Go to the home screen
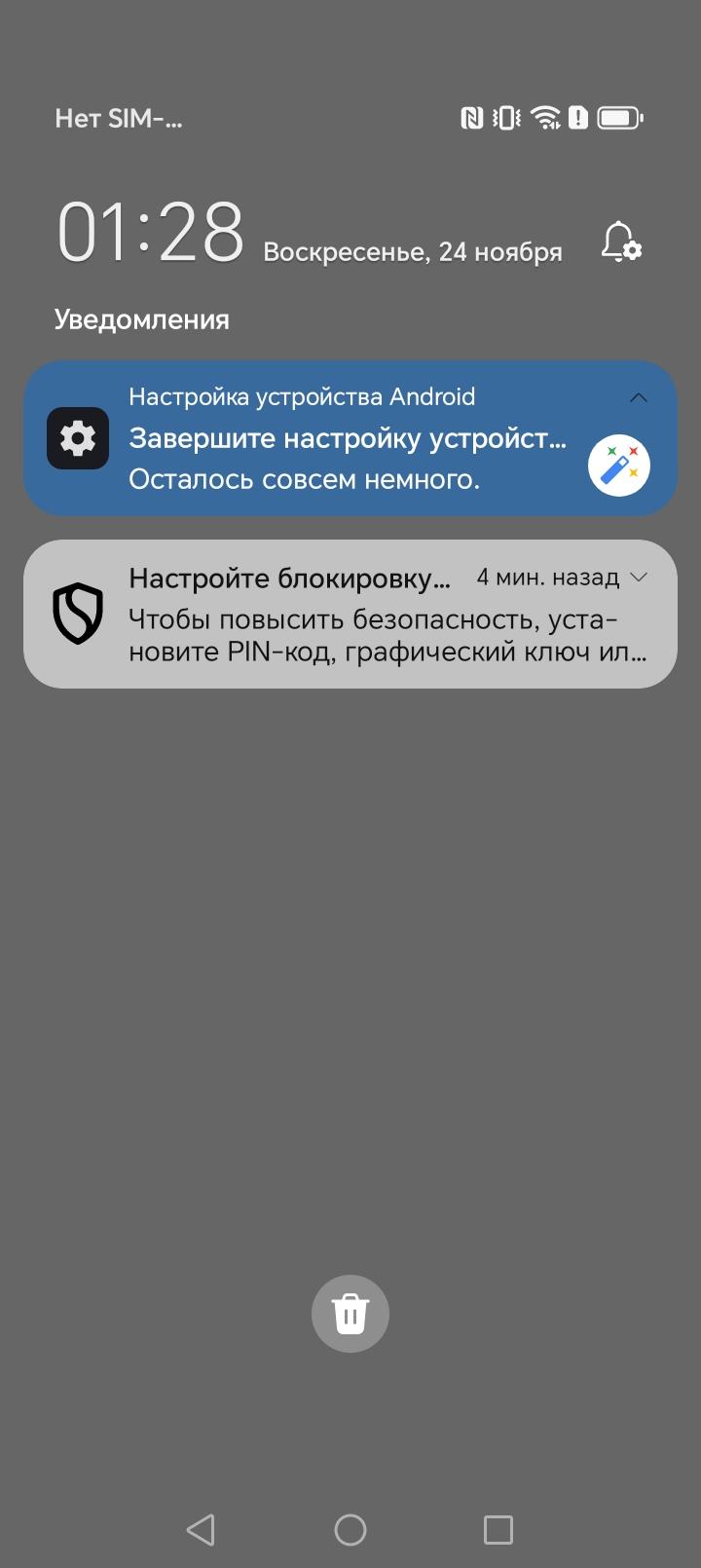This screenshot has height=1568, width=701. point(350,1529)
